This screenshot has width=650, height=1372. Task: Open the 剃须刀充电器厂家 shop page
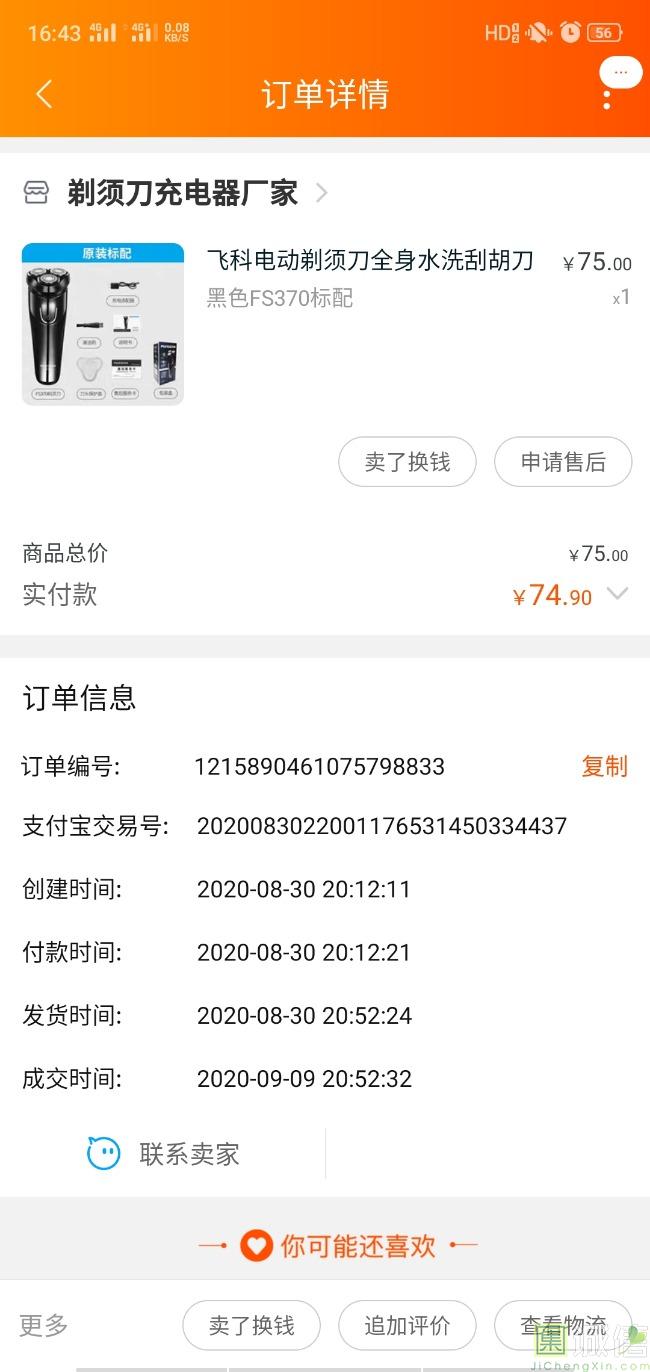[x=182, y=193]
